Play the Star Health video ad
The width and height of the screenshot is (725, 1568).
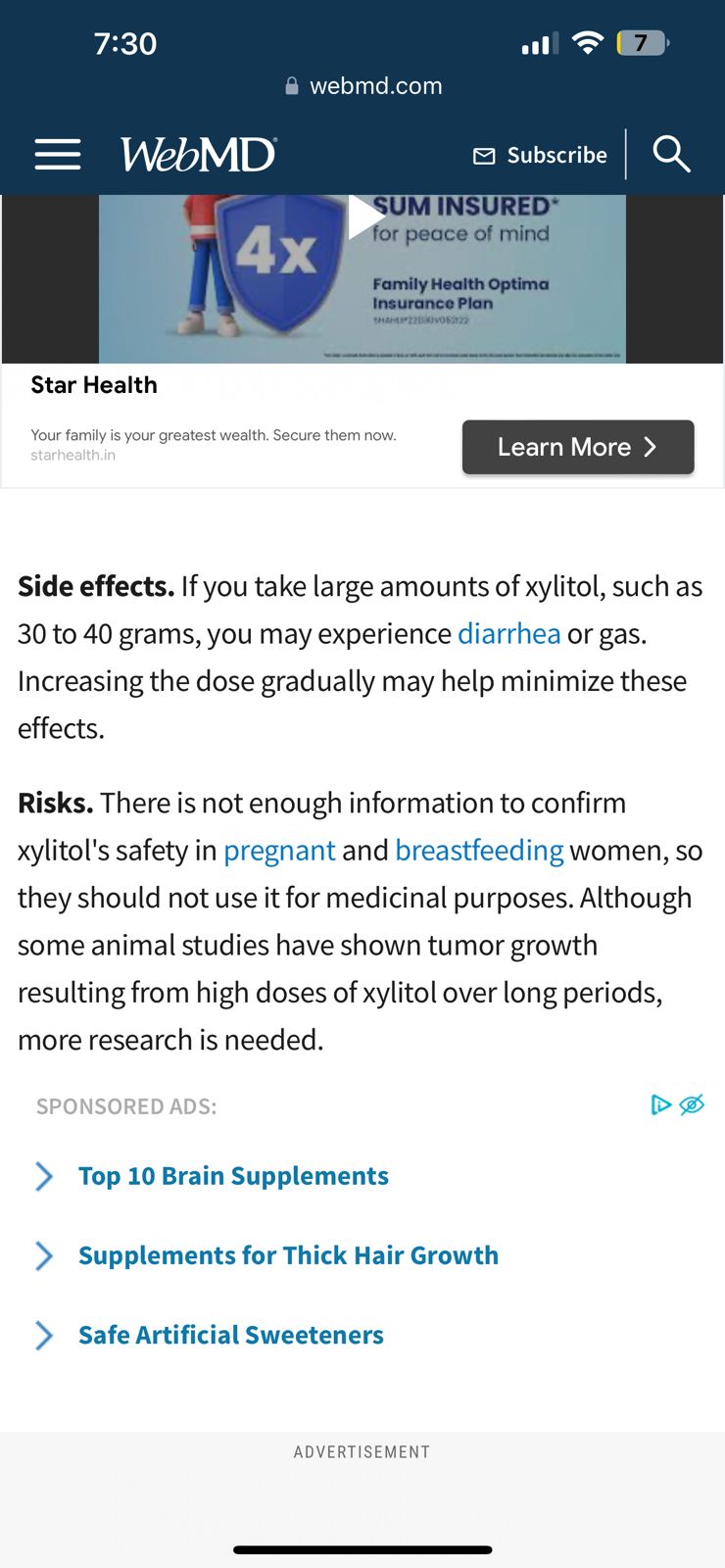[364, 218]
